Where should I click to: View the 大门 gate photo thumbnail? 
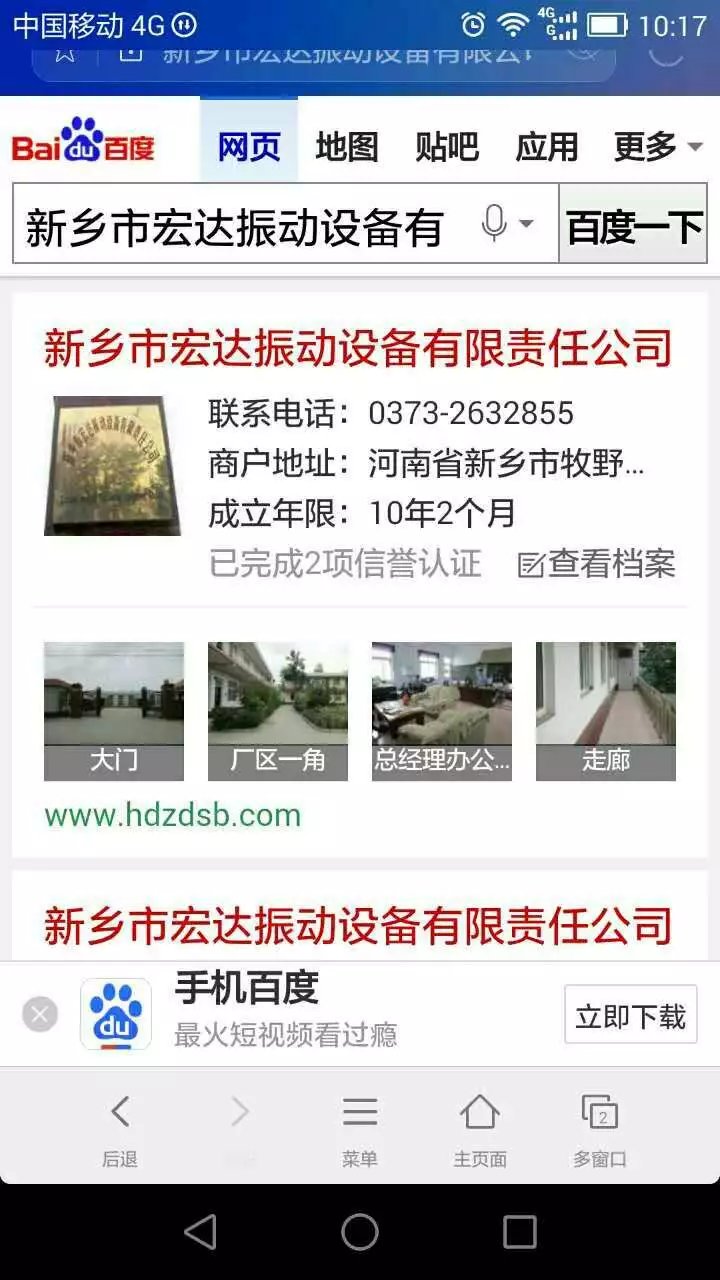[x=112, y=710]
